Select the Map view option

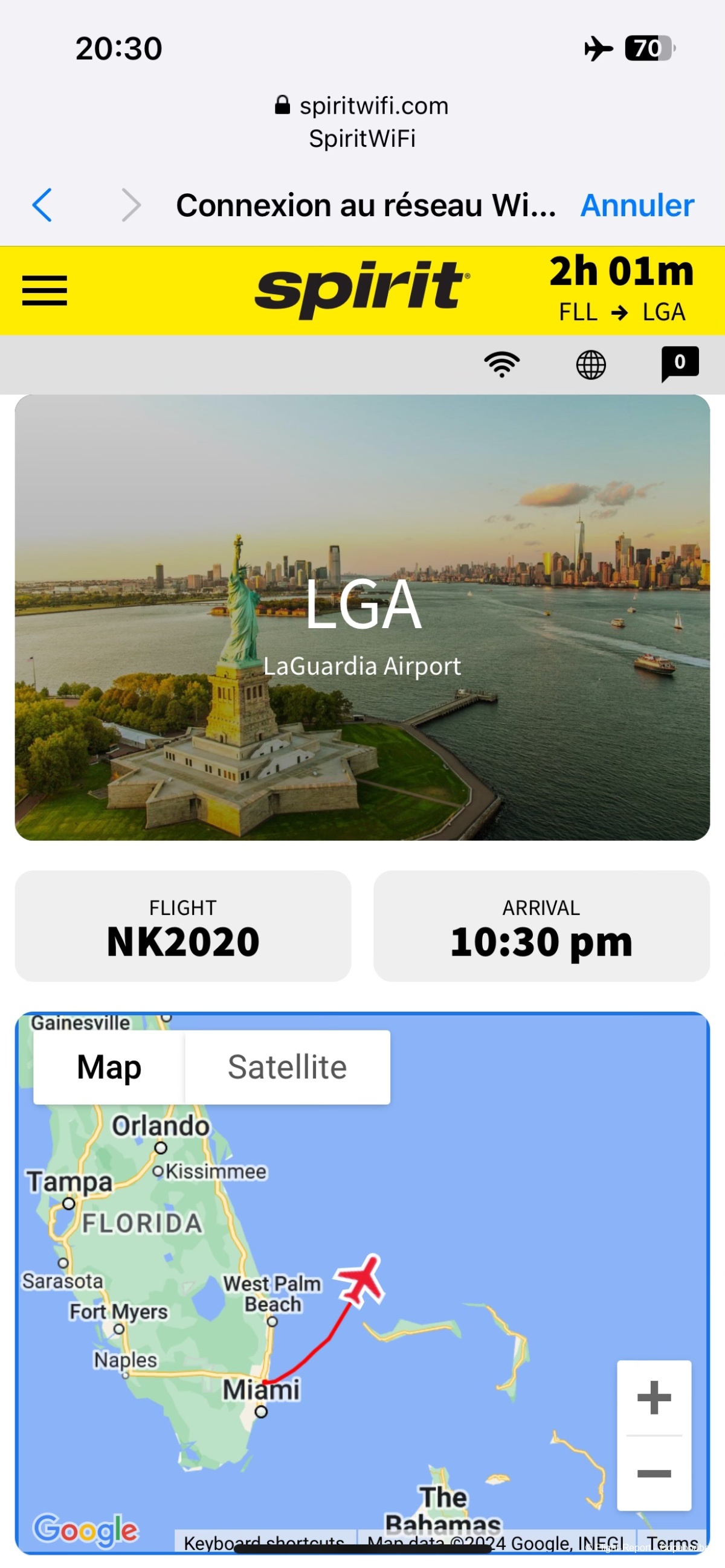tap(109, 1067)
